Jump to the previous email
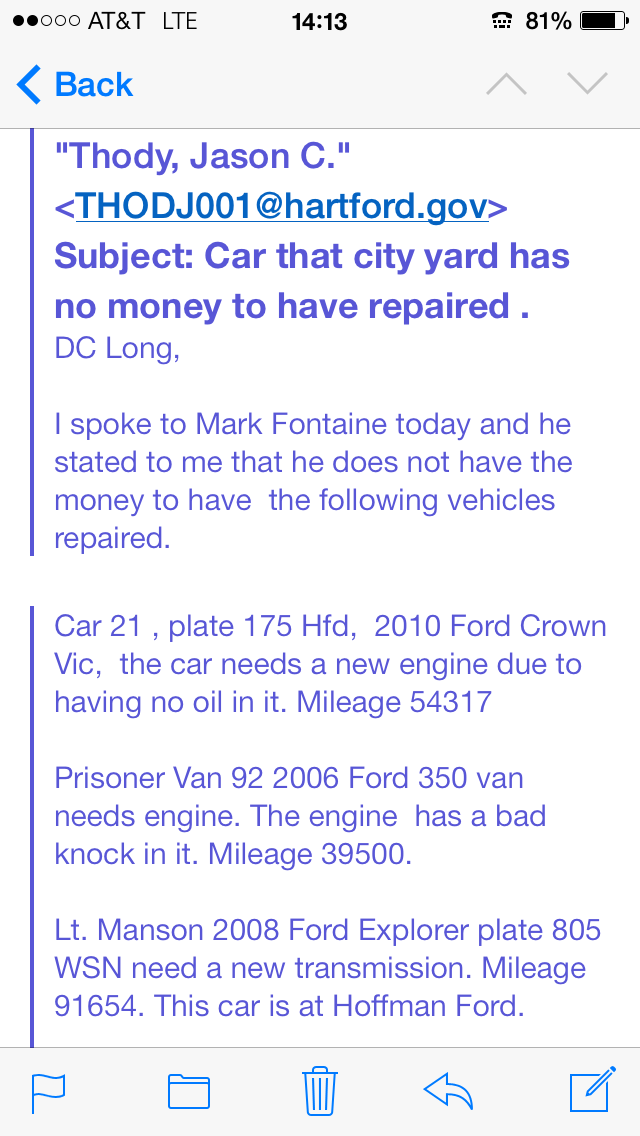This screenshot has width=640, height=1136. 506,85
